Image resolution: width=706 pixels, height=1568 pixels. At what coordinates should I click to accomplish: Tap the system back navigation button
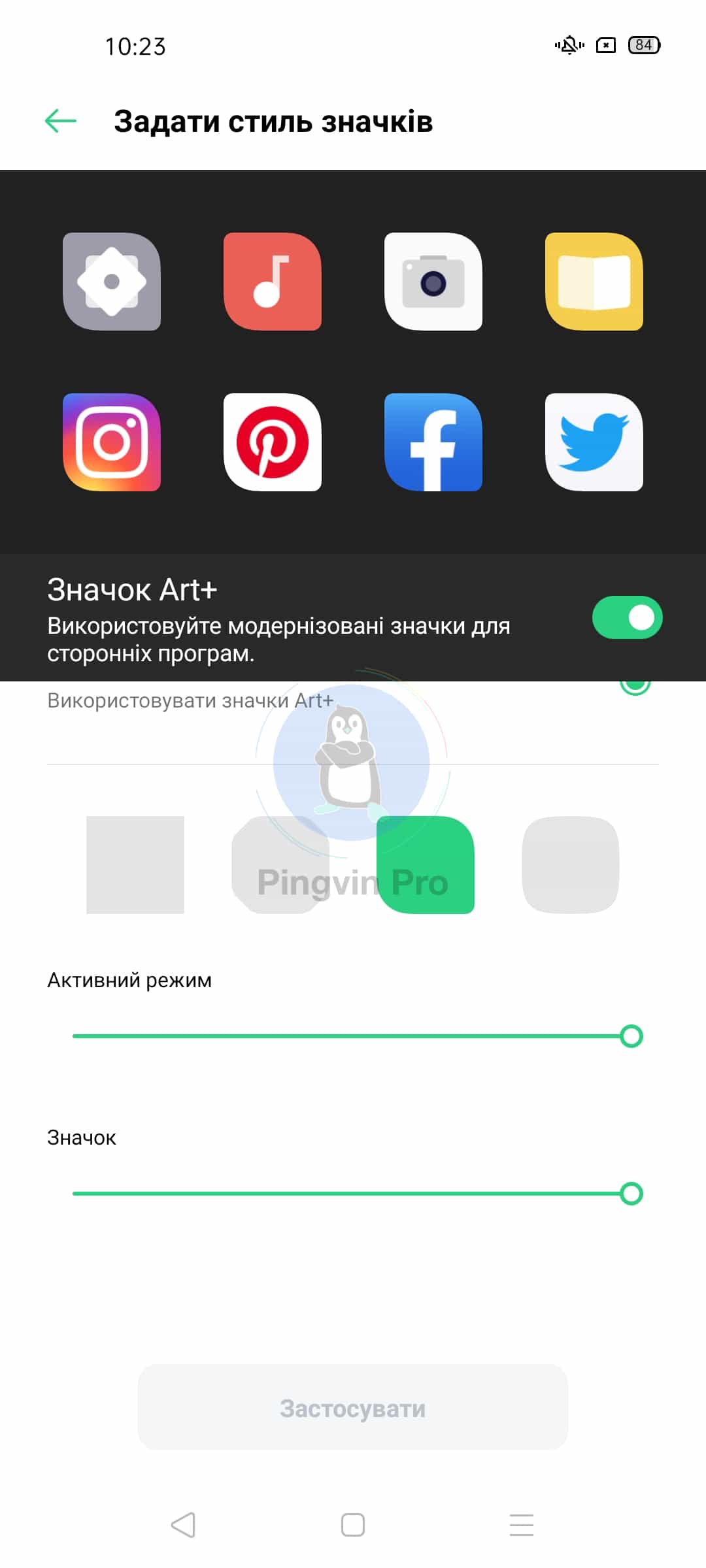(184, 1525)
